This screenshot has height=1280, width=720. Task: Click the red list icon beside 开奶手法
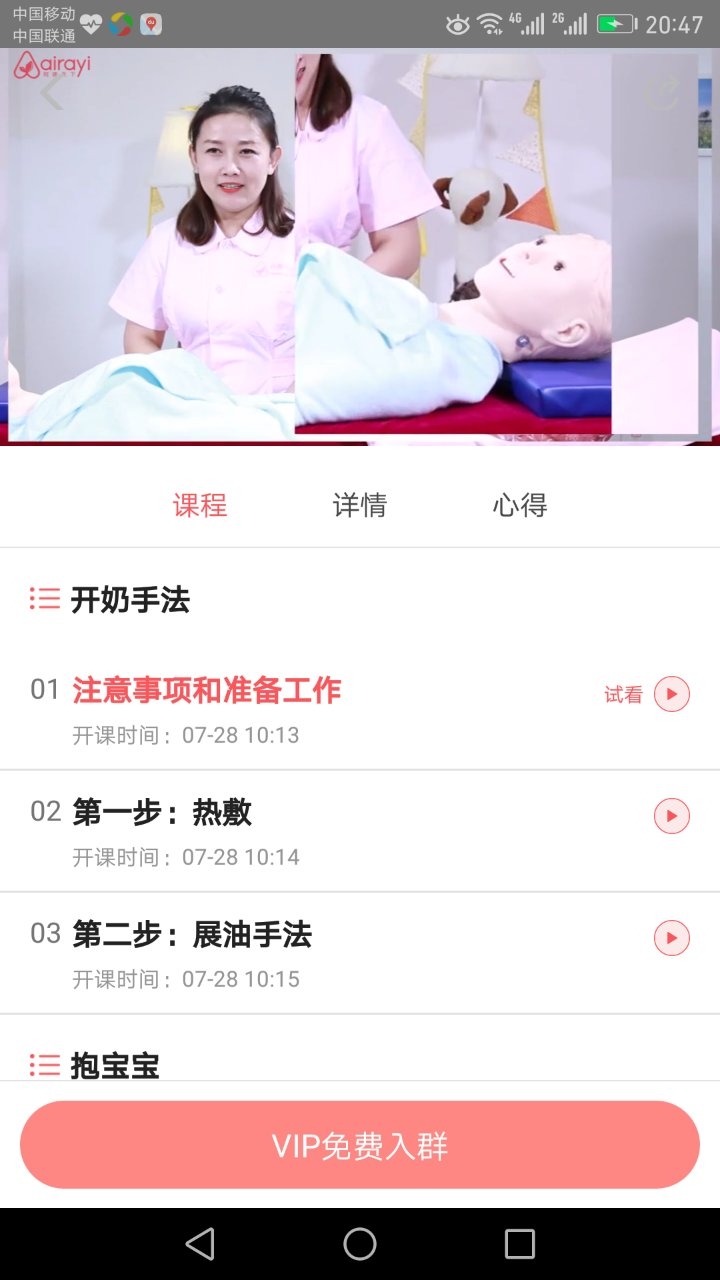tap(44, 599)
